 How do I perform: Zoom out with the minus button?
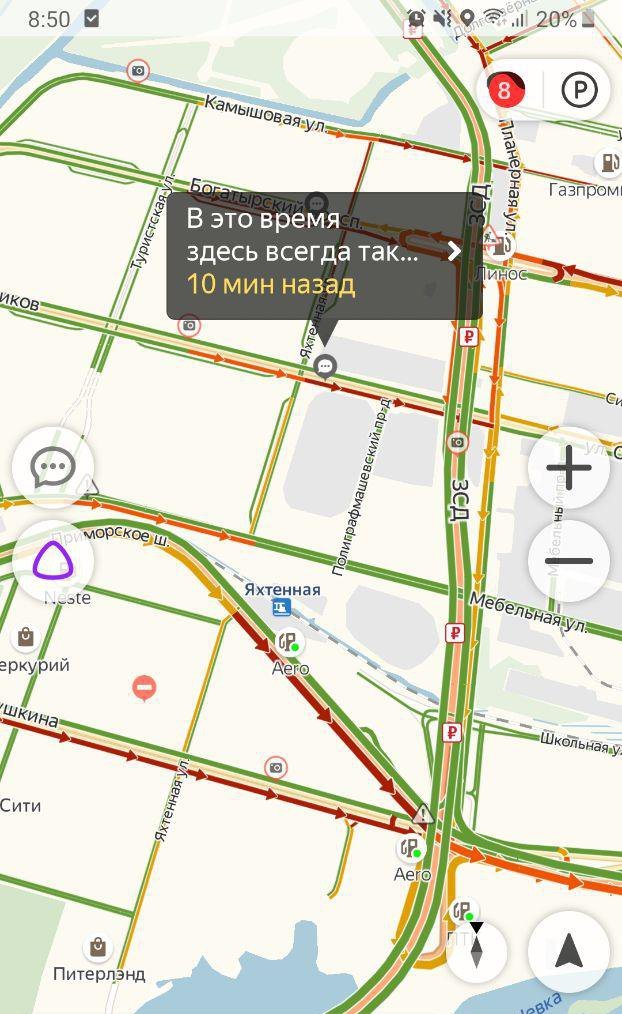point(569,561)
